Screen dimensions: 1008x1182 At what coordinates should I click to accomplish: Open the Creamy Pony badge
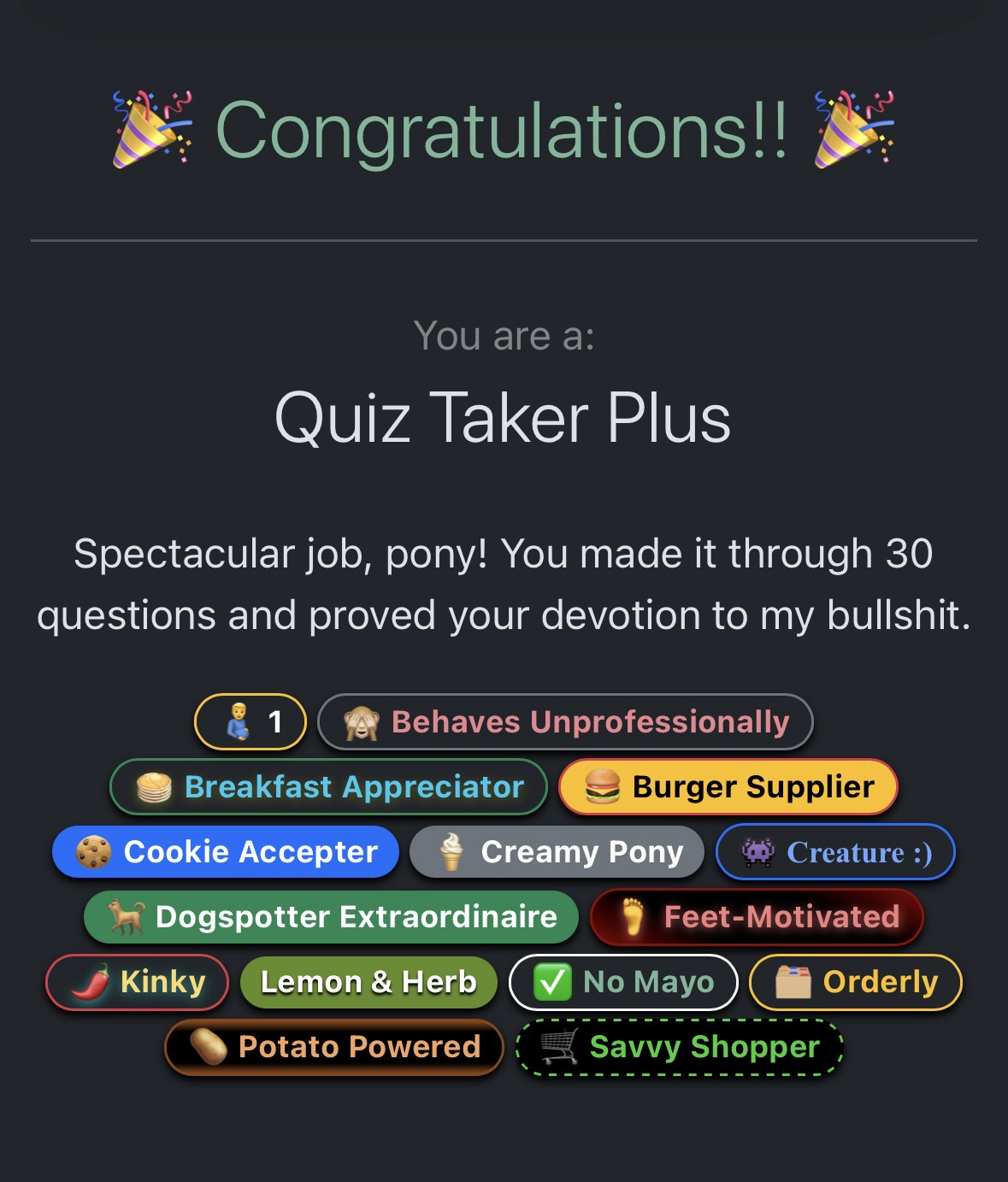557,852
